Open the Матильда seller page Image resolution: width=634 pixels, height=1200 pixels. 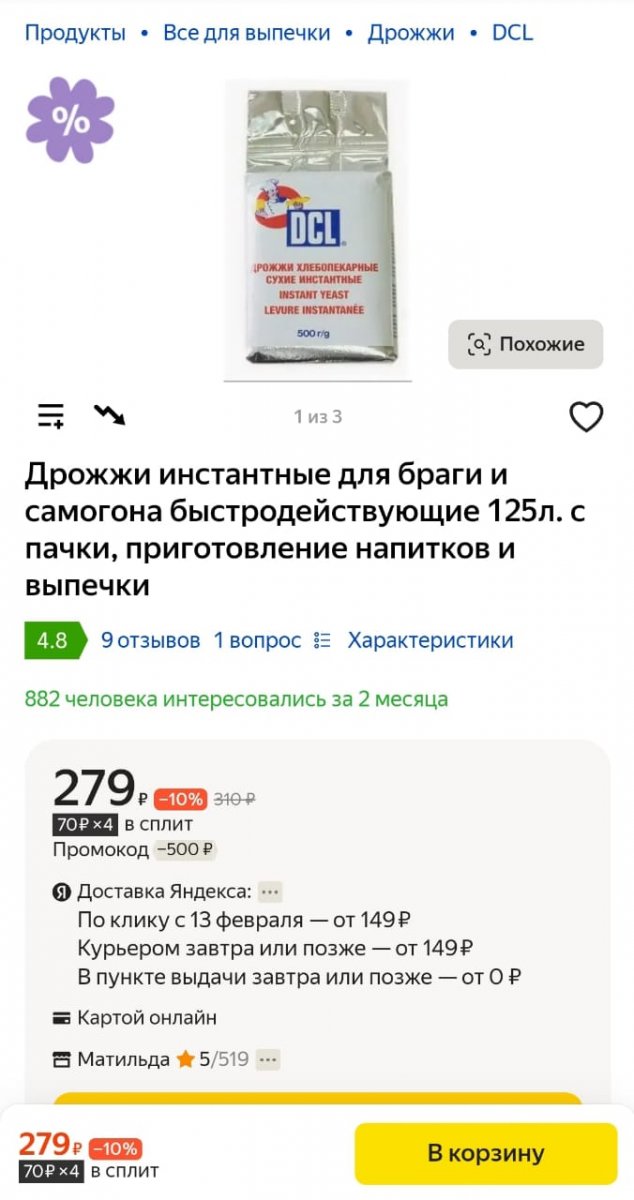(x=124, y=1059)
